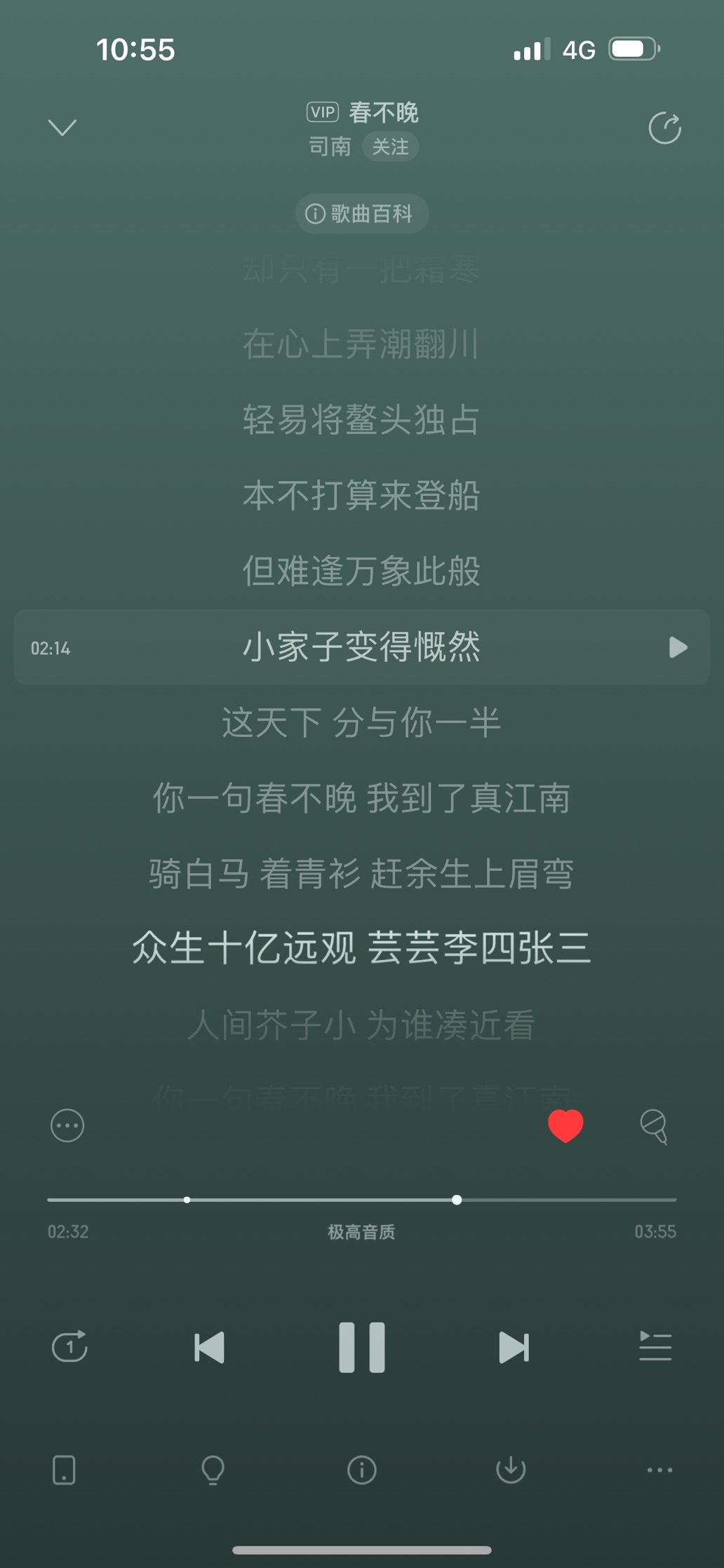
Task: Open the bottom-right more options menu
Action: (659, 1471)
